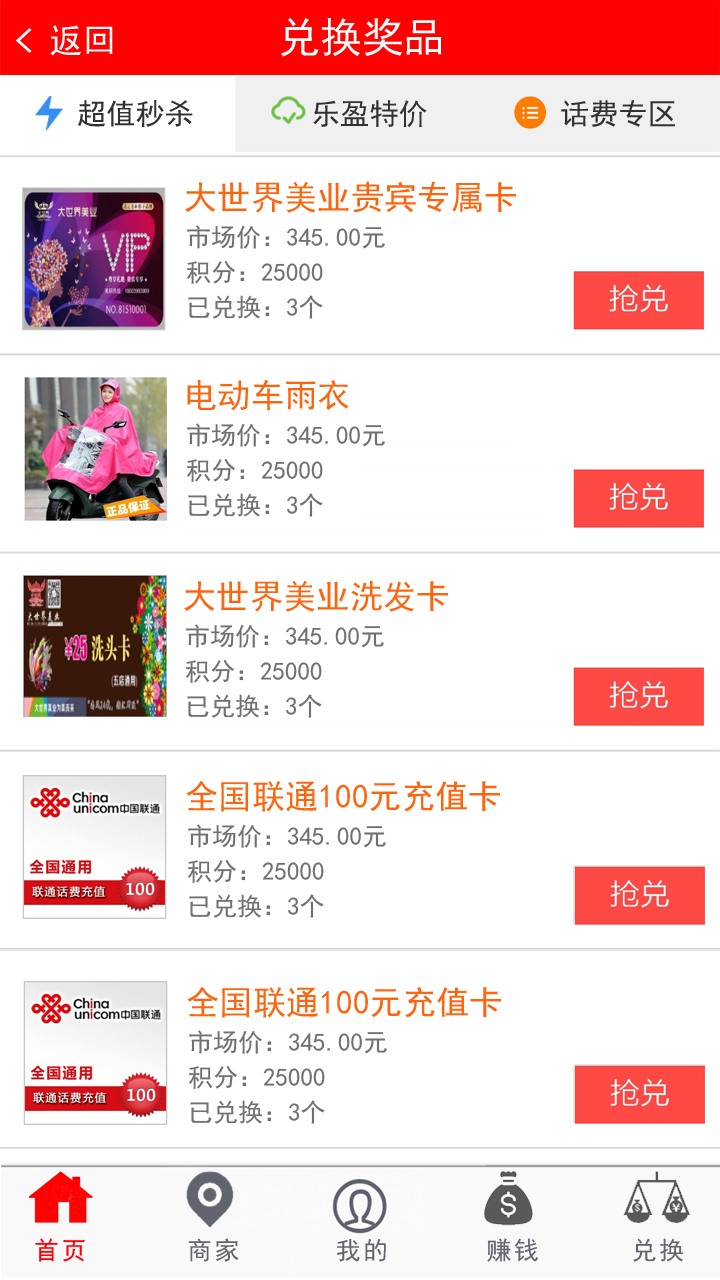Image resolution: width=720 pixels, height=1280 pixels.
Task: Go back with the 返回 button
Action: (66, 40)
